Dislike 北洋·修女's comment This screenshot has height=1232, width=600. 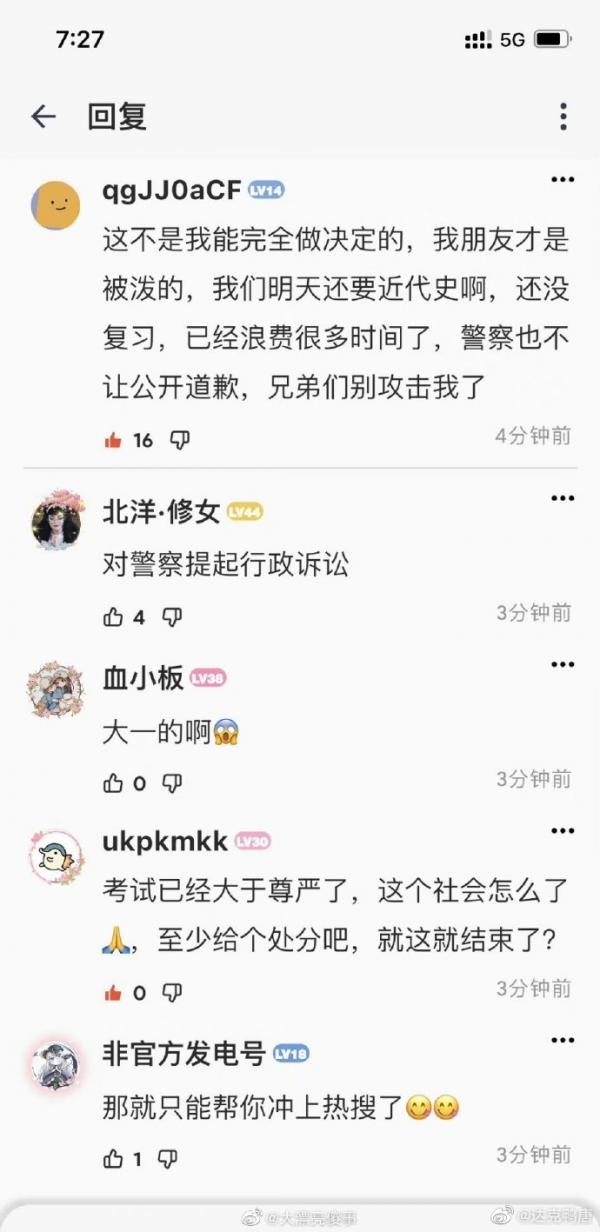[x=172, y=617]
